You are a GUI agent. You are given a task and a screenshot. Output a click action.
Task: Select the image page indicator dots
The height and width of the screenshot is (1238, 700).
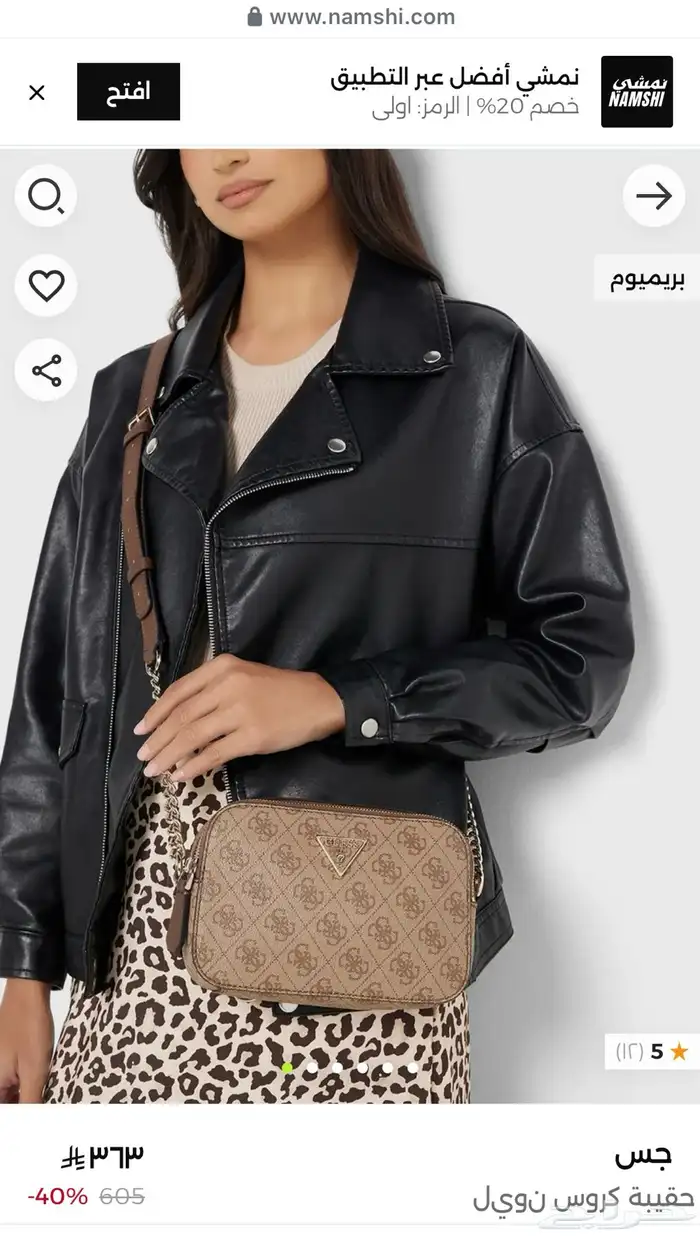tap(349, 1068)
